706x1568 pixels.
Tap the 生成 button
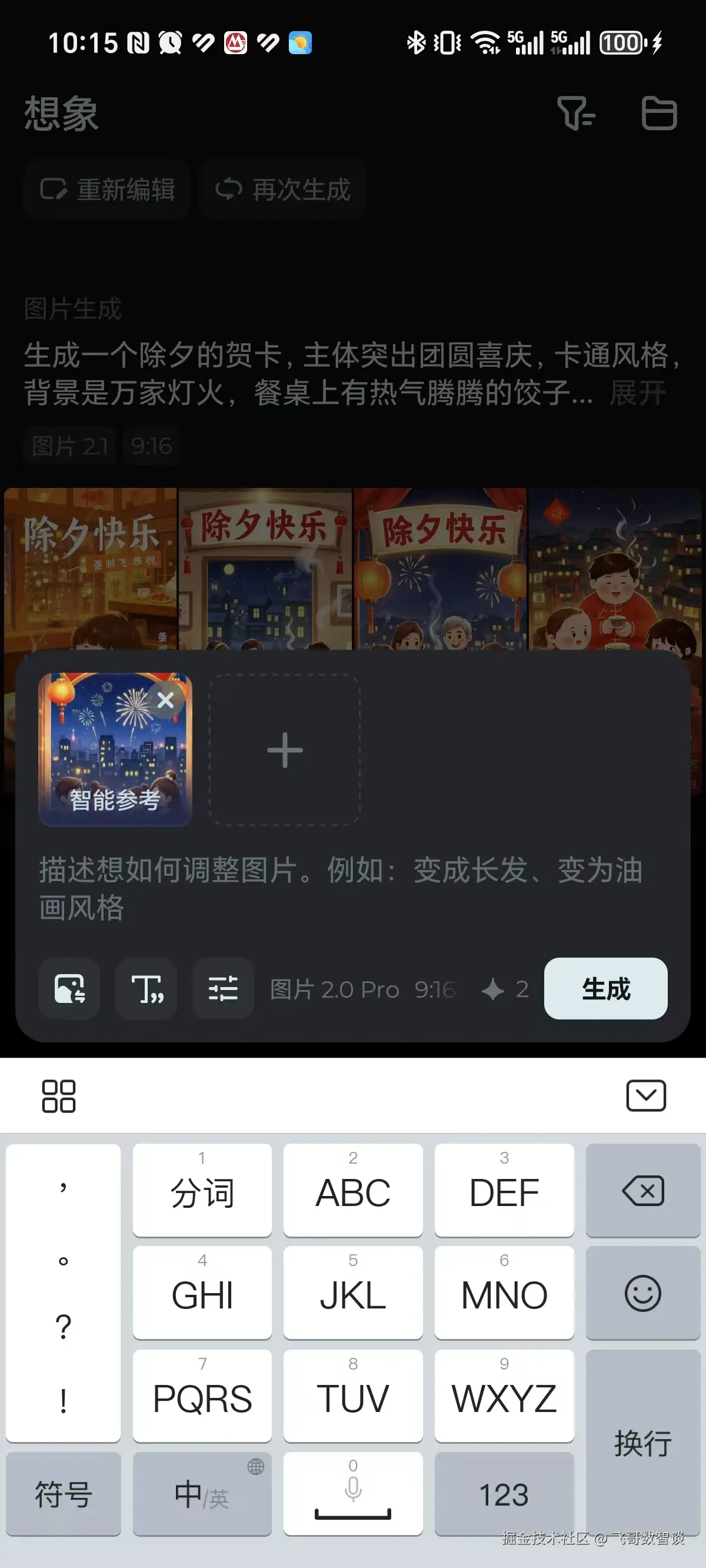pos(605,988)
